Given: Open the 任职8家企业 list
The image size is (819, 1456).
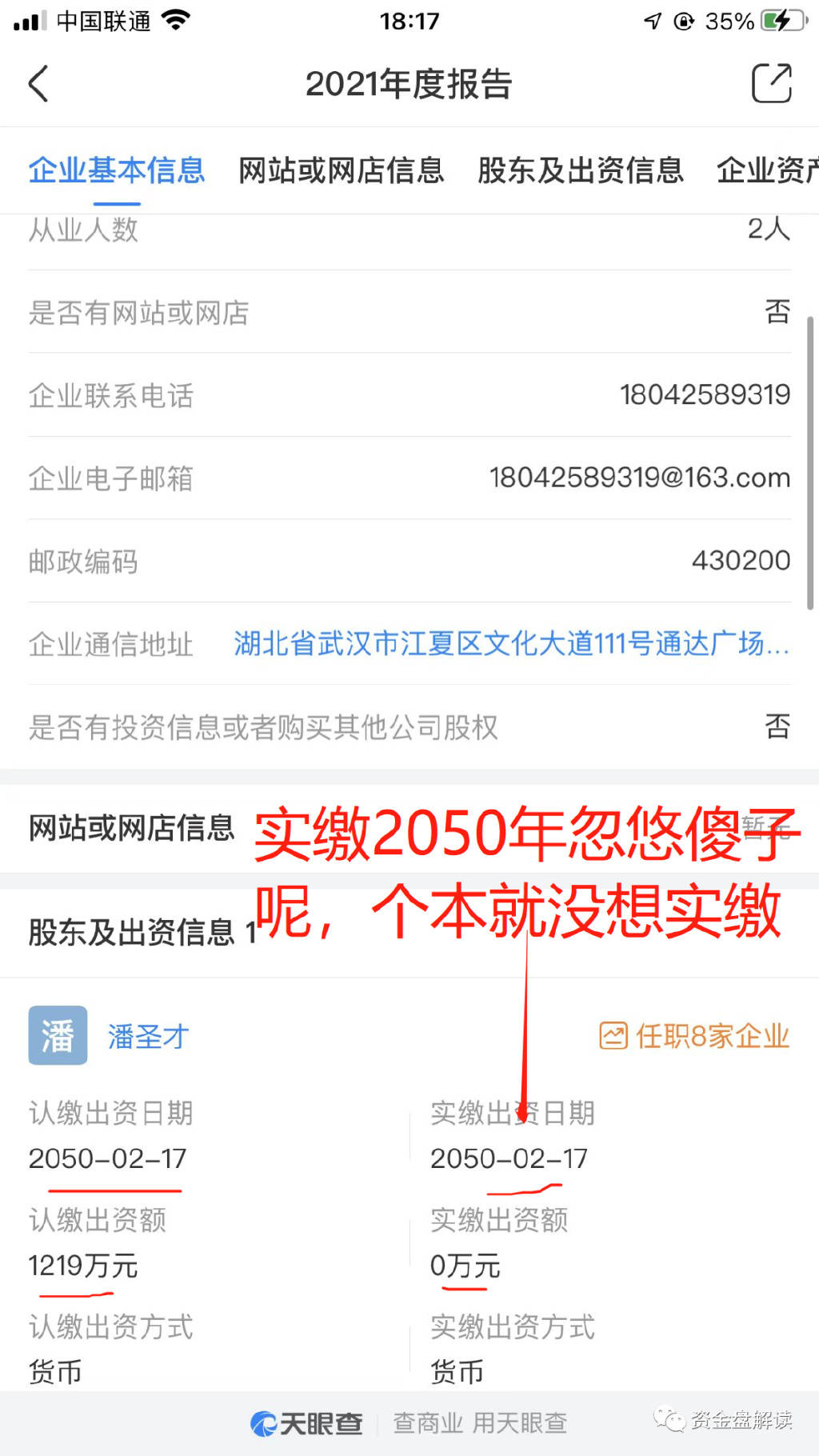Looking at the screenshot, I should pyautogui.click(x=694, y=1036).
